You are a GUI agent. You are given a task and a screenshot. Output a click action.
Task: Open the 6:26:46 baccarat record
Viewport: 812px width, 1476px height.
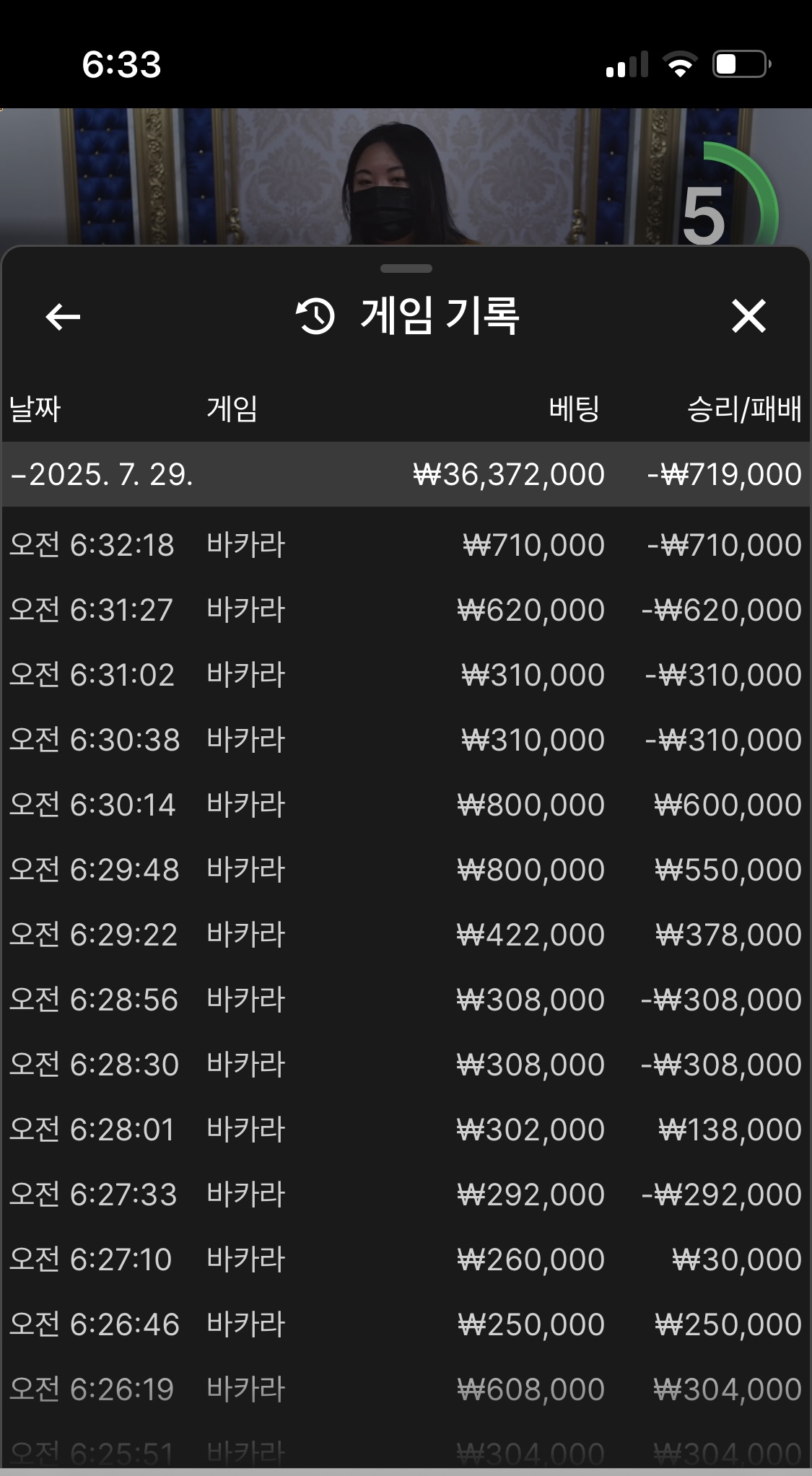pos(406,1324)
